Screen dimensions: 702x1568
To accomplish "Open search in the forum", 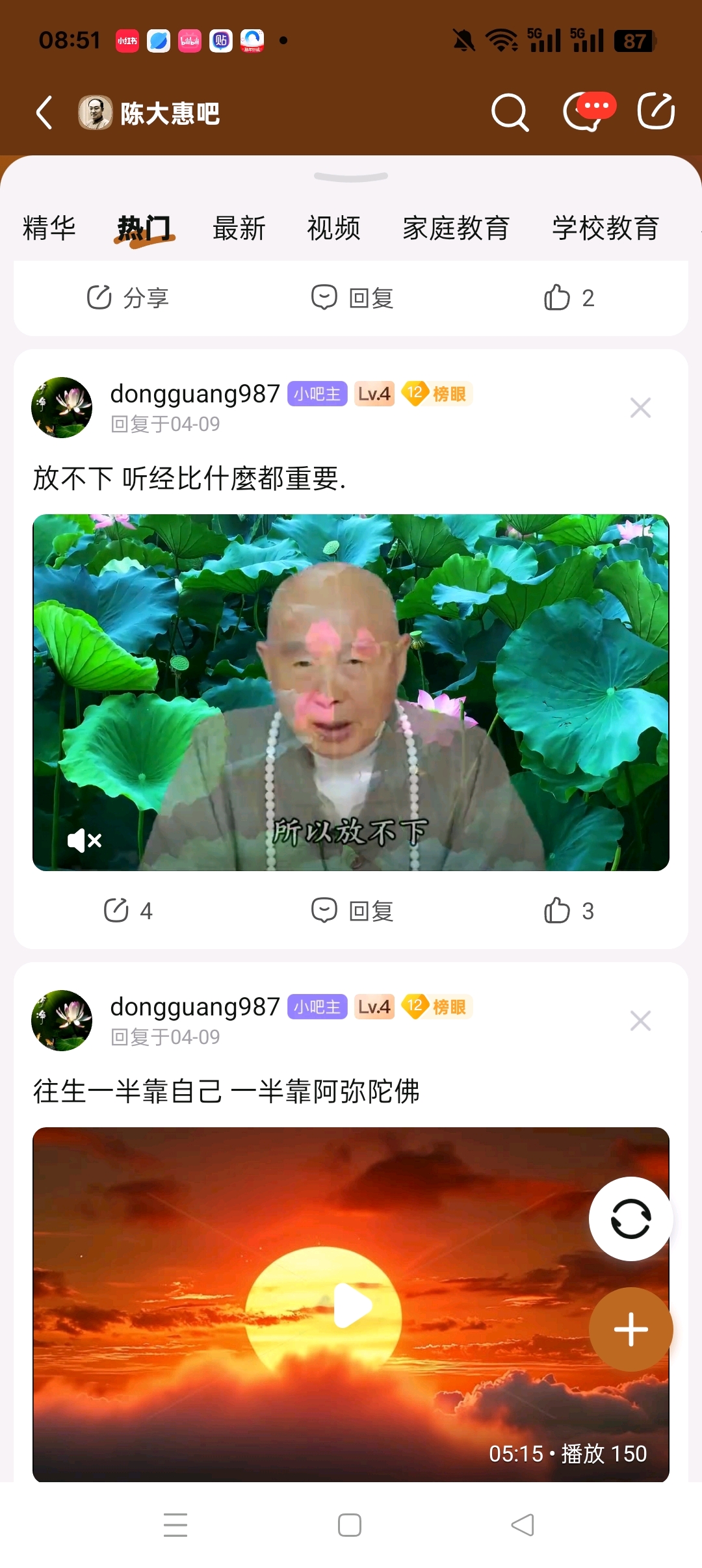I will pyautogui.click(x=510, y=112).
